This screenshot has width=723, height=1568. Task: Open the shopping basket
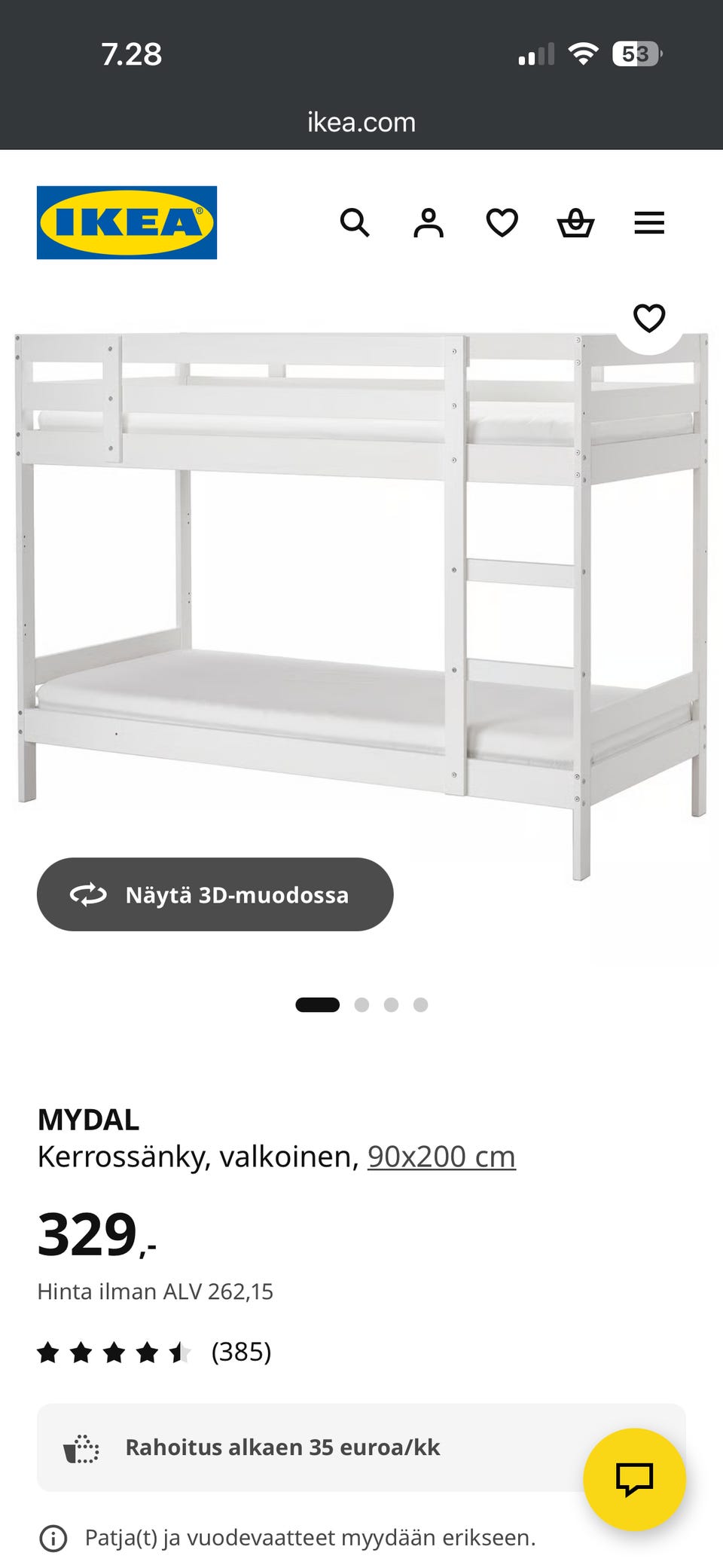tap(575, 223)
